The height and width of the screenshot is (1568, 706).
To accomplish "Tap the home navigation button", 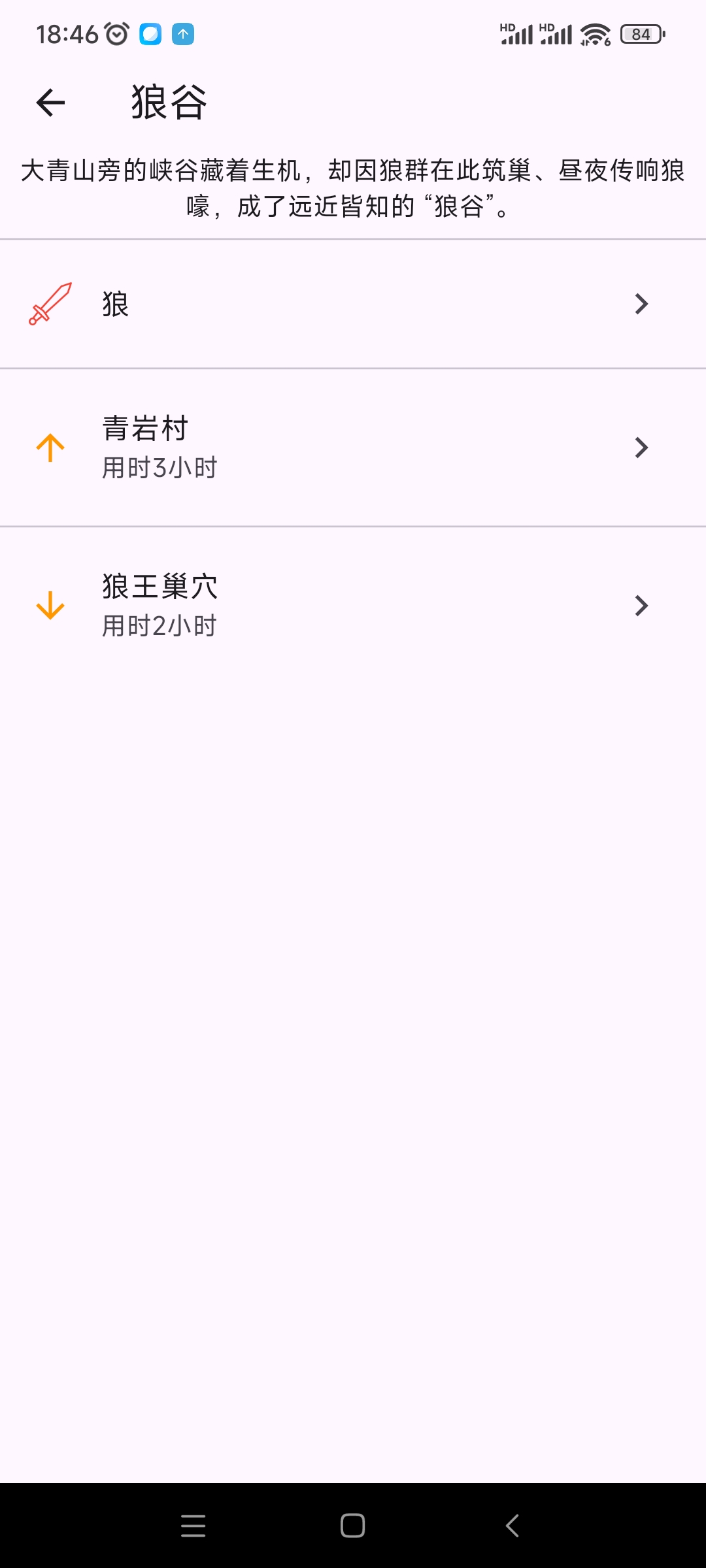I will pos(352,1527).
